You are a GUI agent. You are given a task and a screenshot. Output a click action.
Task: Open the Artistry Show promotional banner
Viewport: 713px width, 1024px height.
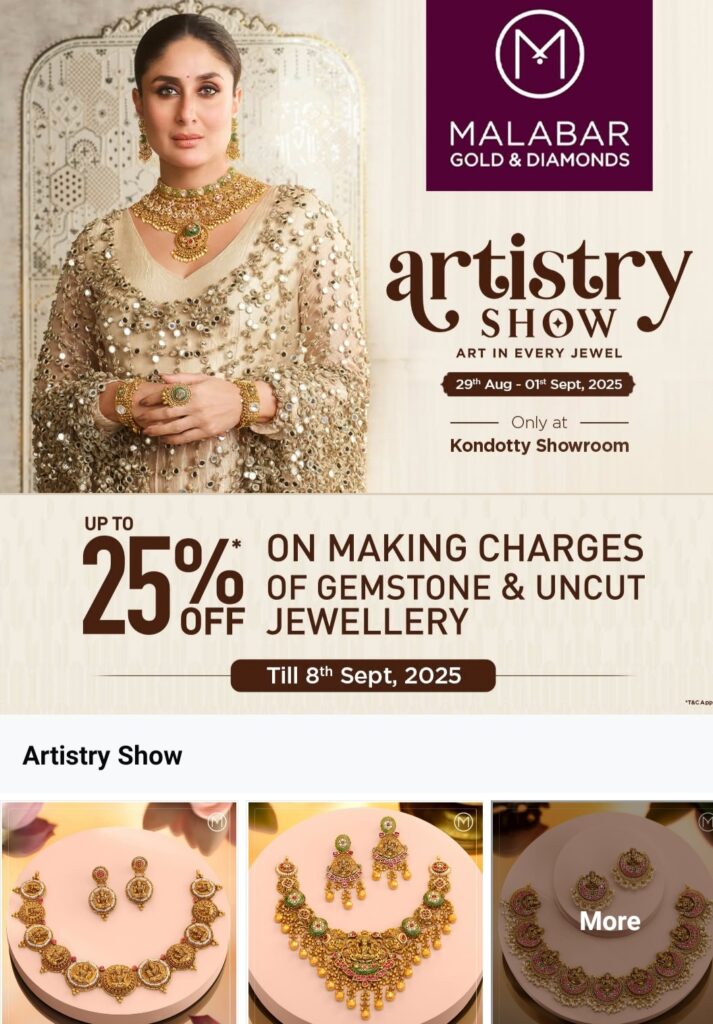click(356, 355)
